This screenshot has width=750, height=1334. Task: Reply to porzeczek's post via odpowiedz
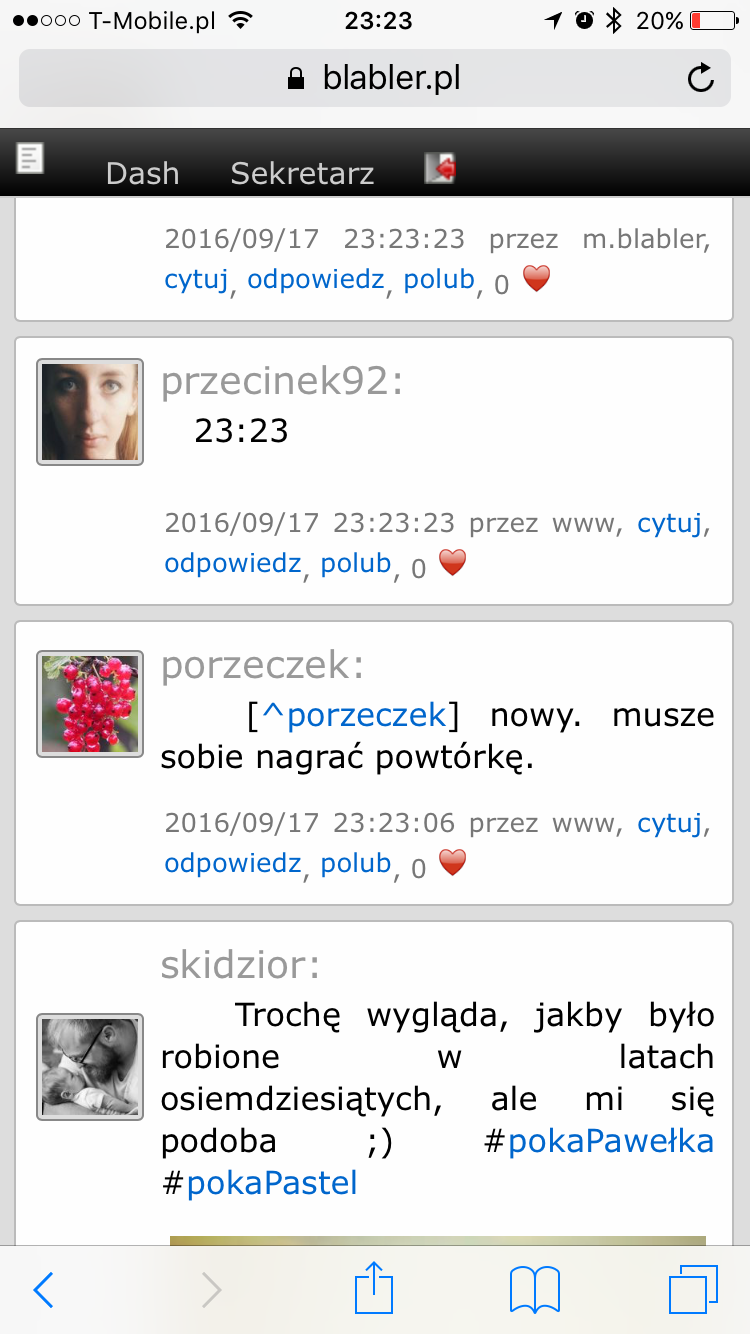[232, 863]
